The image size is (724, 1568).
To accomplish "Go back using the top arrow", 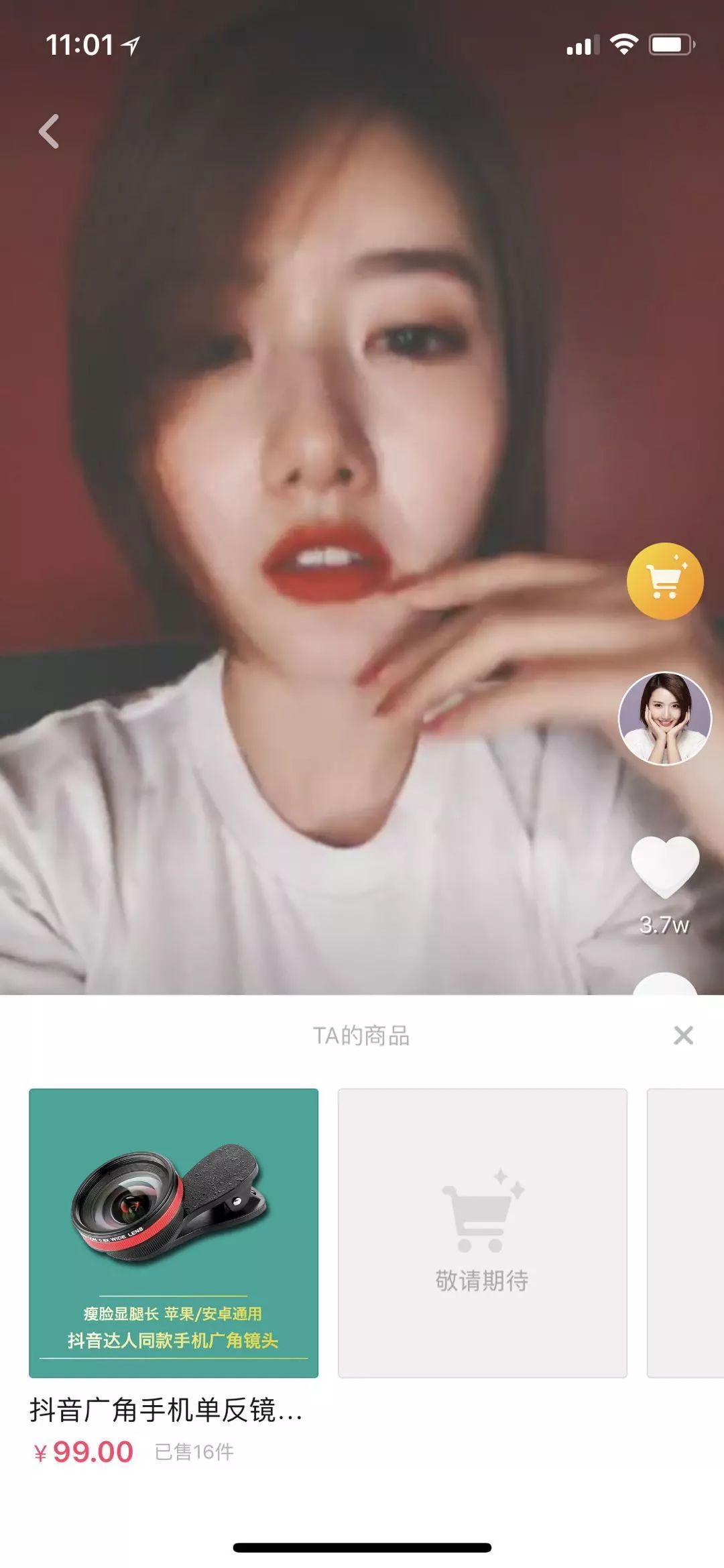I will click(49, 131).
